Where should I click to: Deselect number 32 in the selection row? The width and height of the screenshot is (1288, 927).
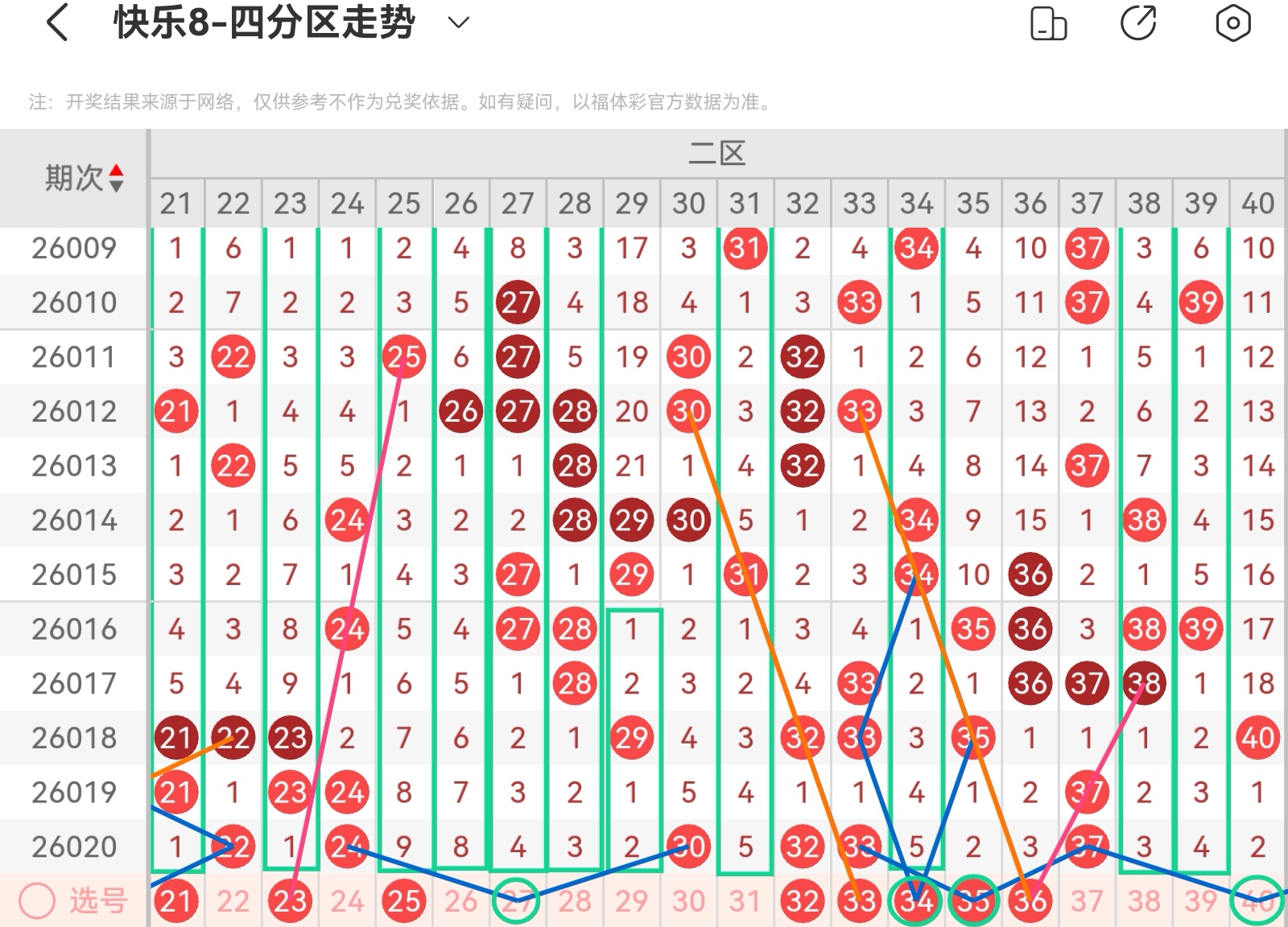[802, 901]
